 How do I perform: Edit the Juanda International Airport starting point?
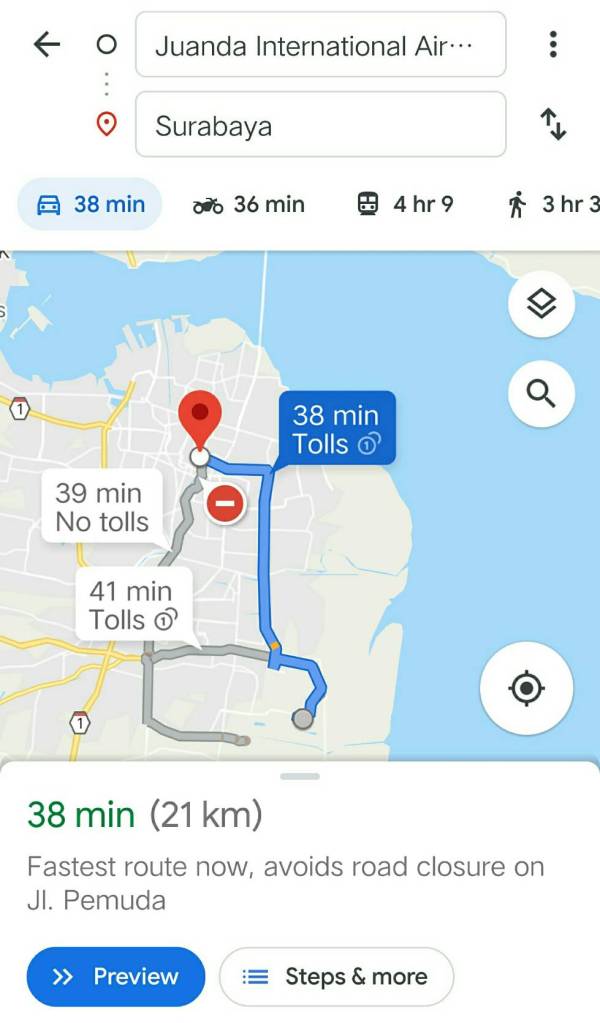[x=320, y=45]
